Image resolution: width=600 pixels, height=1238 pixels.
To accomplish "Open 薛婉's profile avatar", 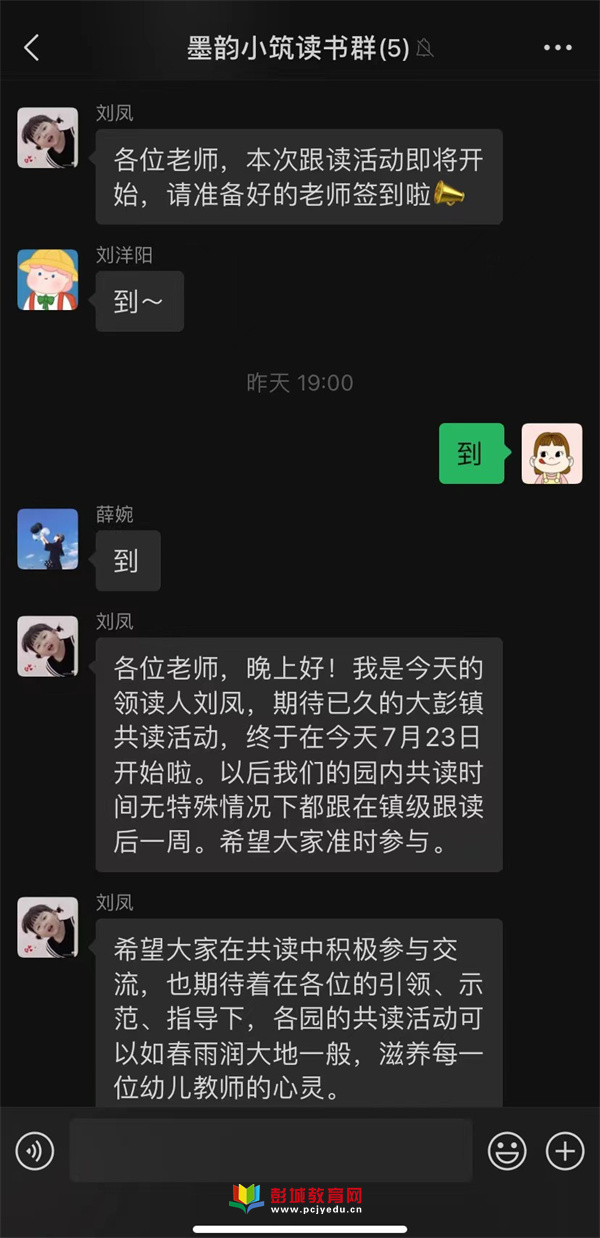I will [x=48, y=540].
